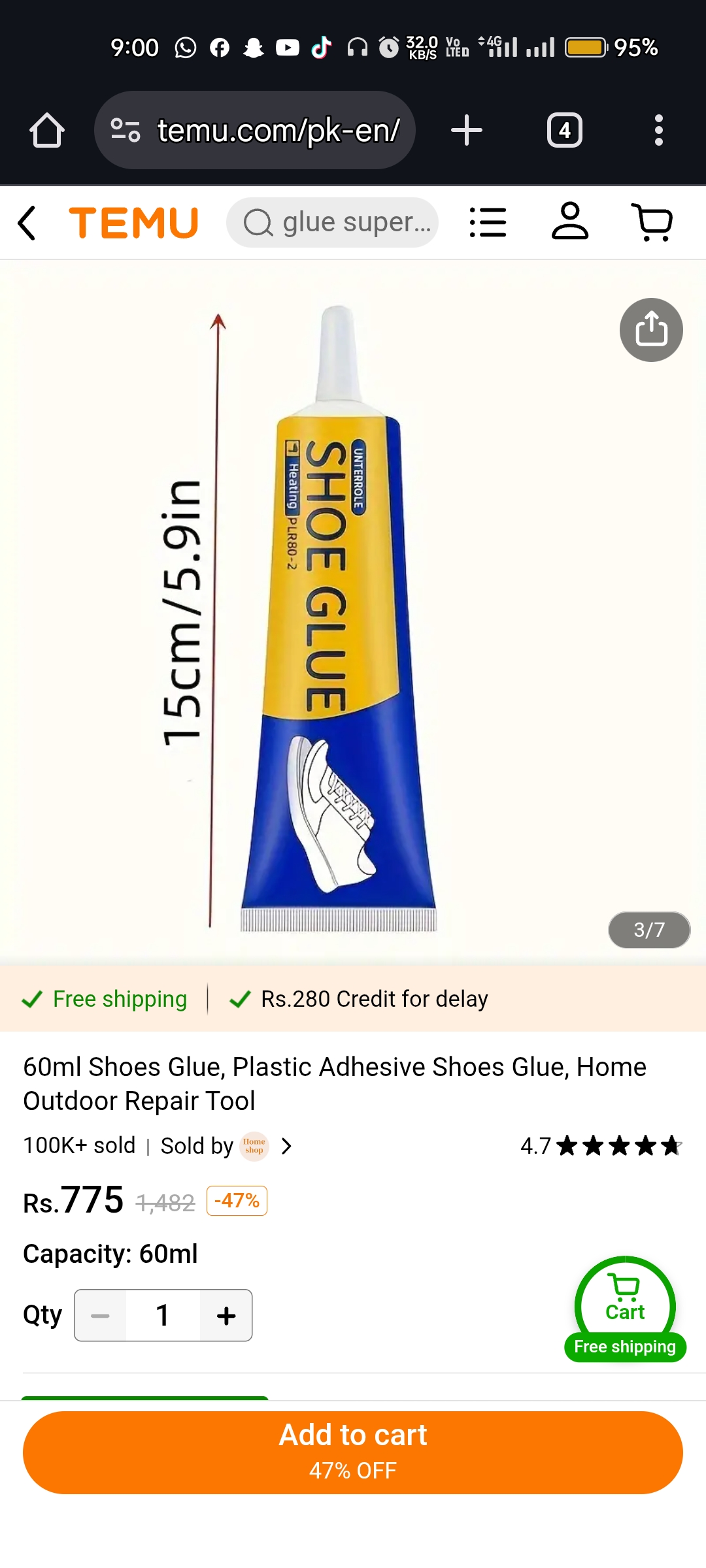The image size is (706, 1568).
Task: Open the browser overflow menu
Action: point(659,130)
